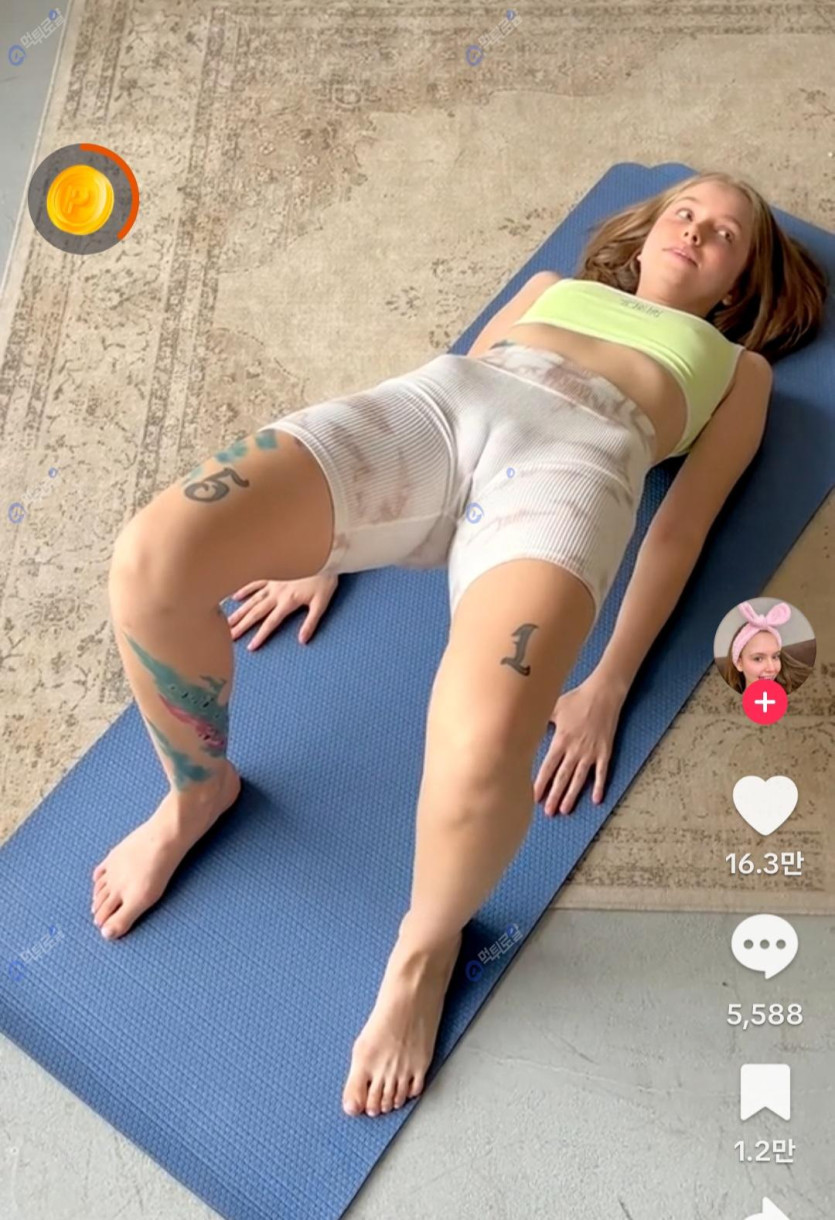Tap the gold coin reward icon

(82, 199)
